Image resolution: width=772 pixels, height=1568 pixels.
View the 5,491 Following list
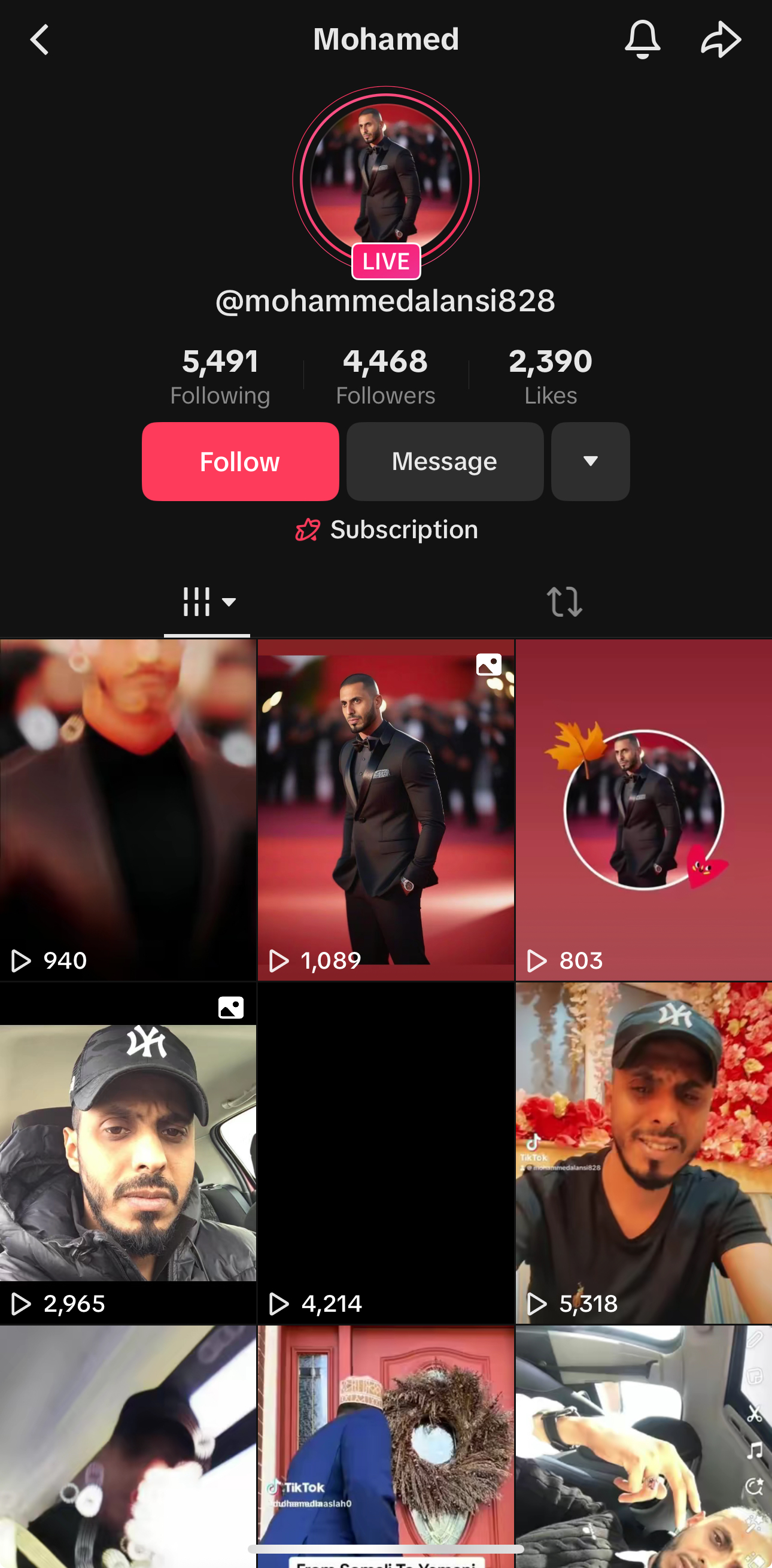[x=220, y=376]
